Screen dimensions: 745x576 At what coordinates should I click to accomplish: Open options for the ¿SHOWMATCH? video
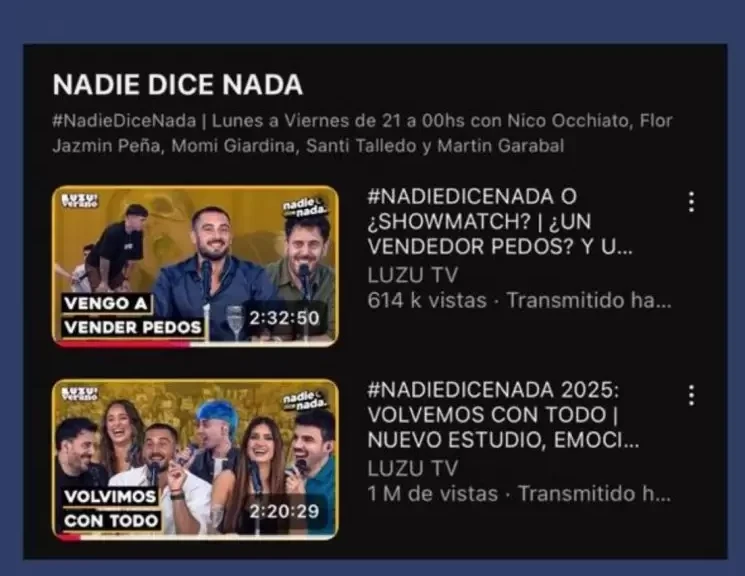690,202
